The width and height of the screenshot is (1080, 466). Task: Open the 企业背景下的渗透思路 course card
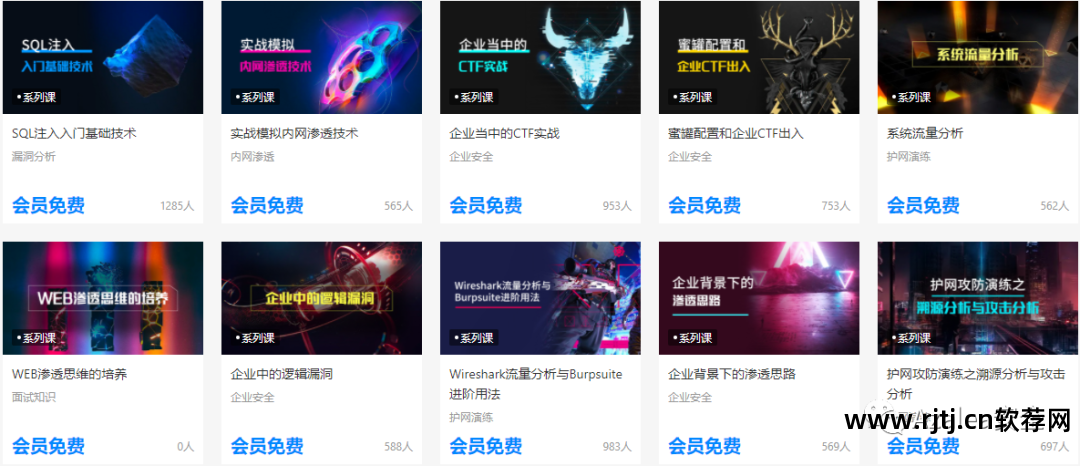click(x=759, y=298)
